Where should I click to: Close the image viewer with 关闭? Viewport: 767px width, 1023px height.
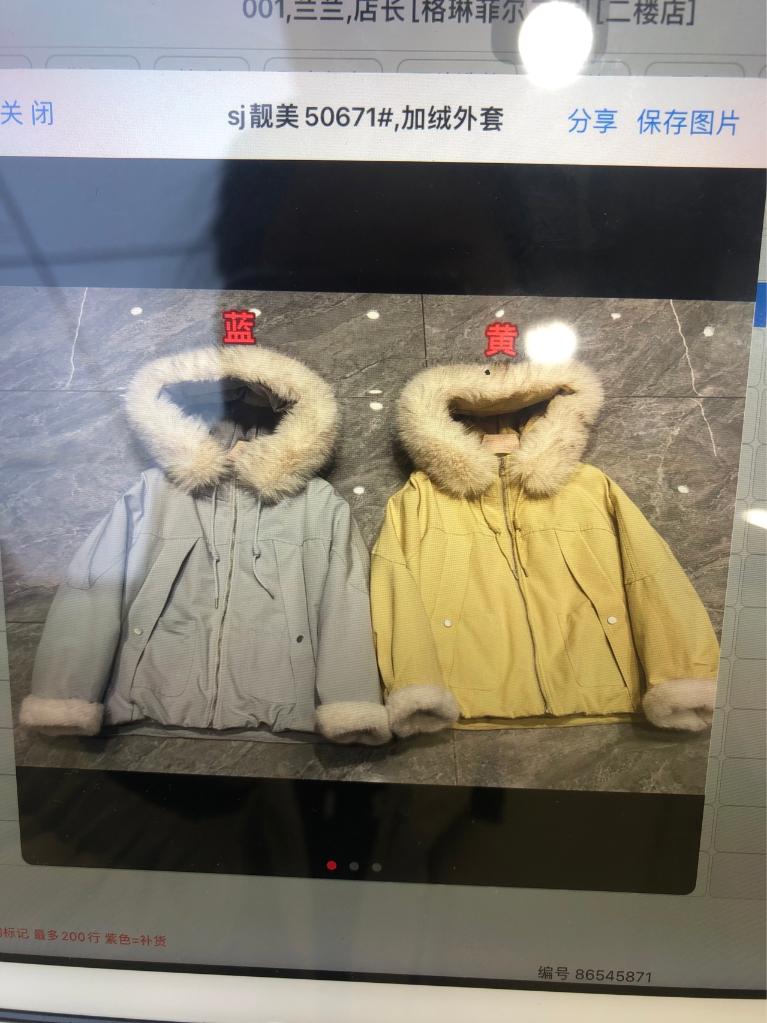[x=26, y=114]
